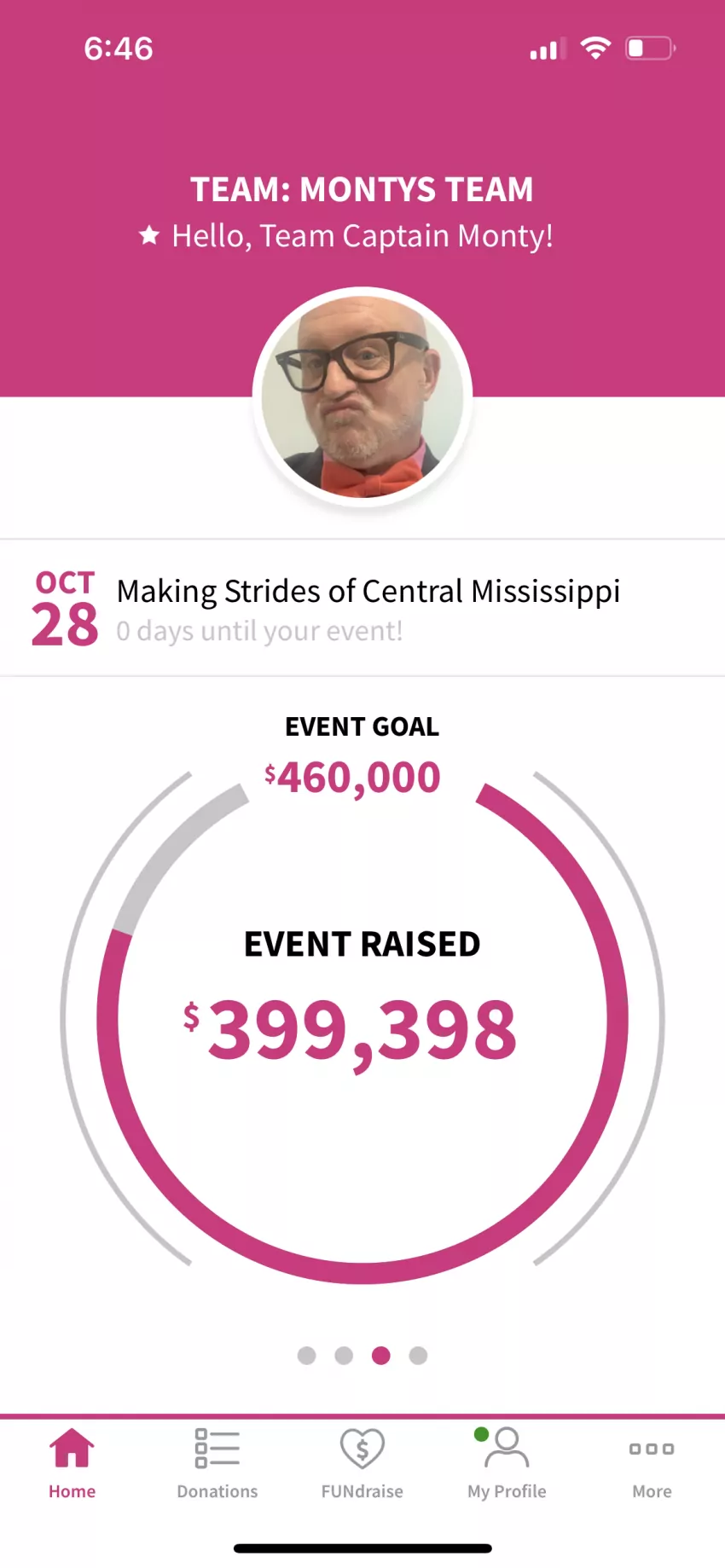Switch to the Home tab

click(72, 1463)
